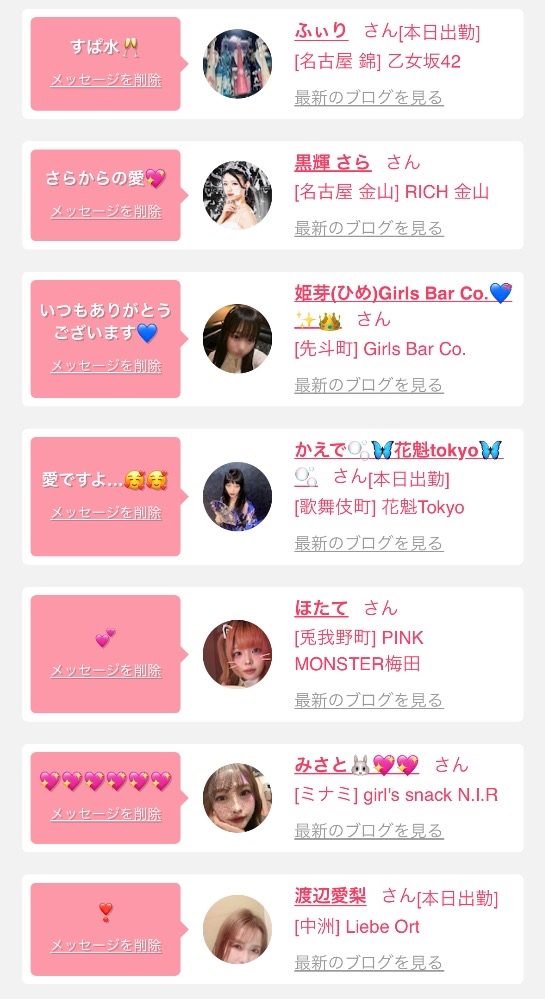Image resolution: width=545 pixels, height=999 pixels.
Task: Open 渡辺愛梨's profile link
Action: point(330,896)
